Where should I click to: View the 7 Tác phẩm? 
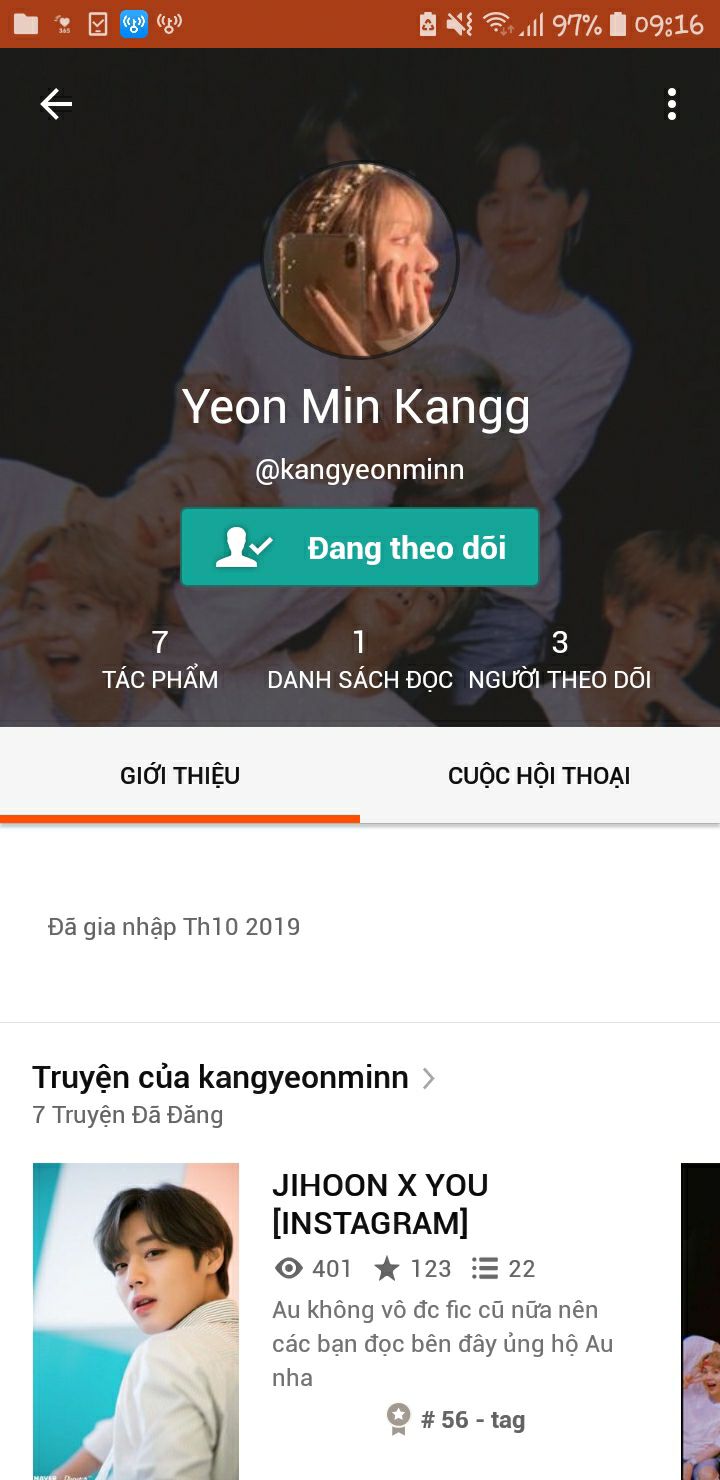160,660
